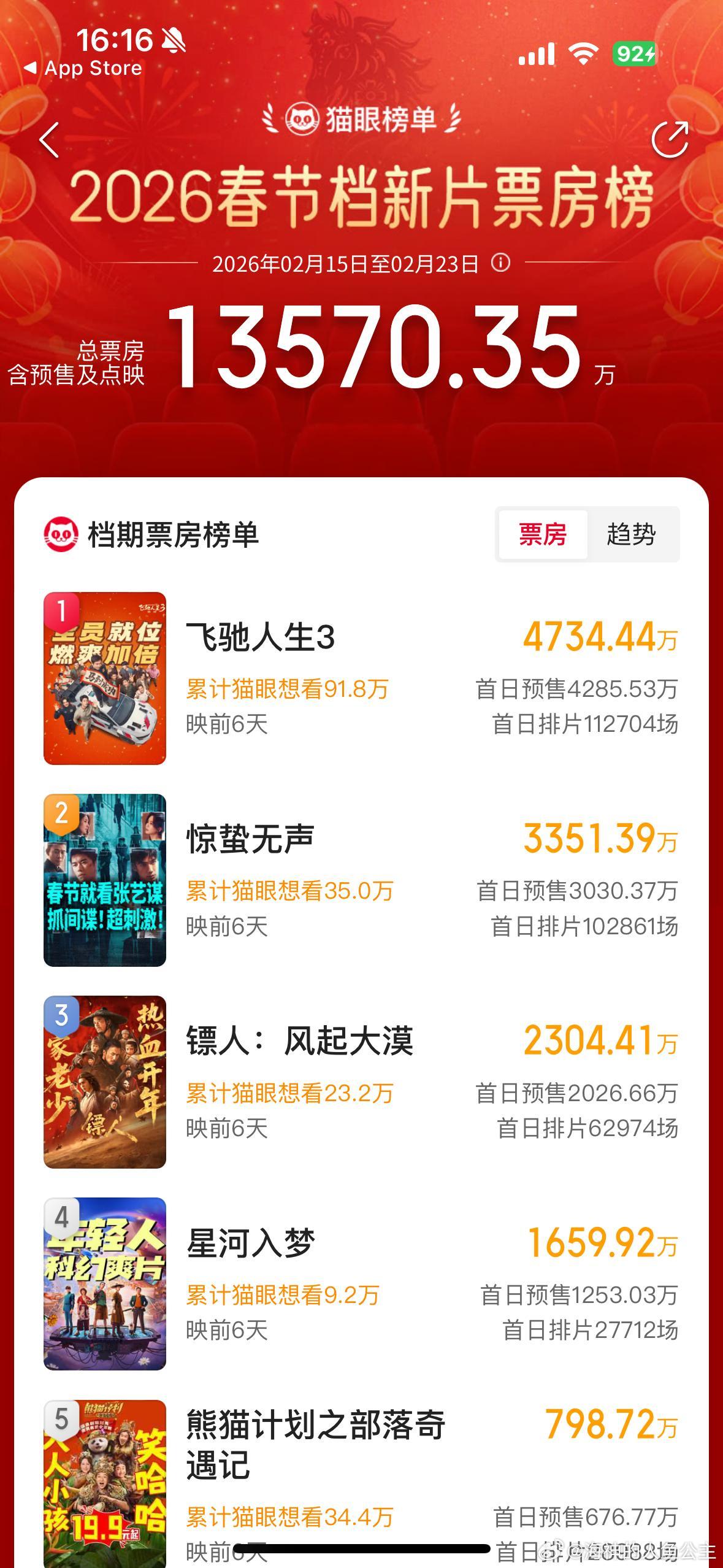The width and height of the screenshot is (723, 1568).
Task: Select the 票房 tab
Action: (x=543, y=533)
